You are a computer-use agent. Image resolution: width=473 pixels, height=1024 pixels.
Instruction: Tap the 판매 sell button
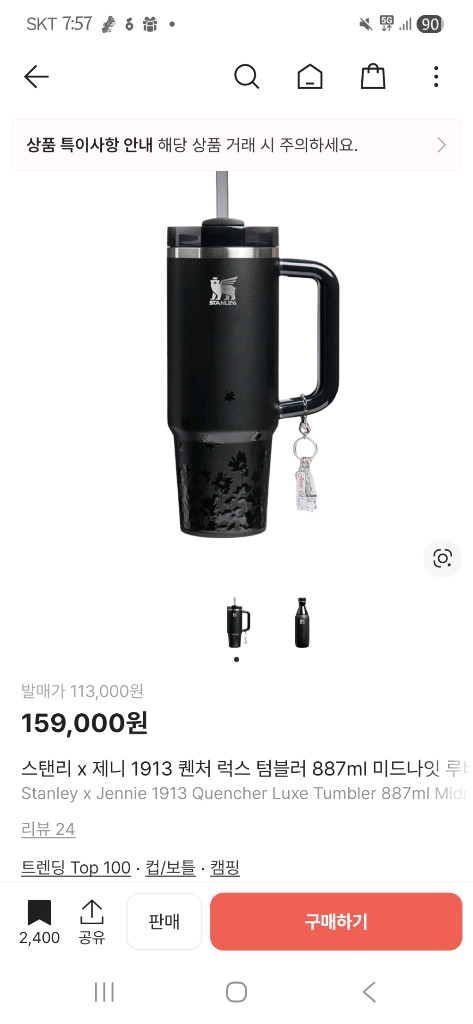164,921
